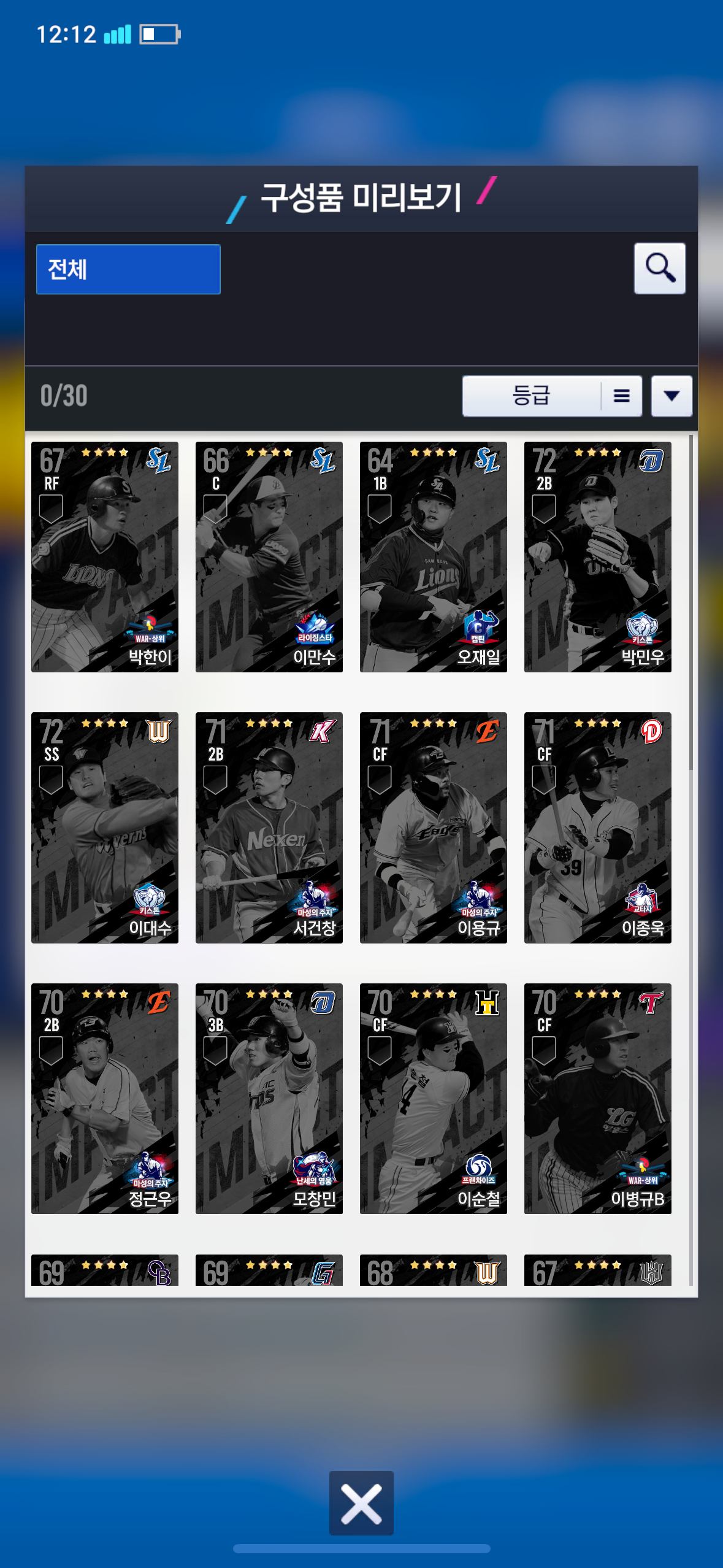
Task: View 이만수 catcher card
Action: [269, 557]
